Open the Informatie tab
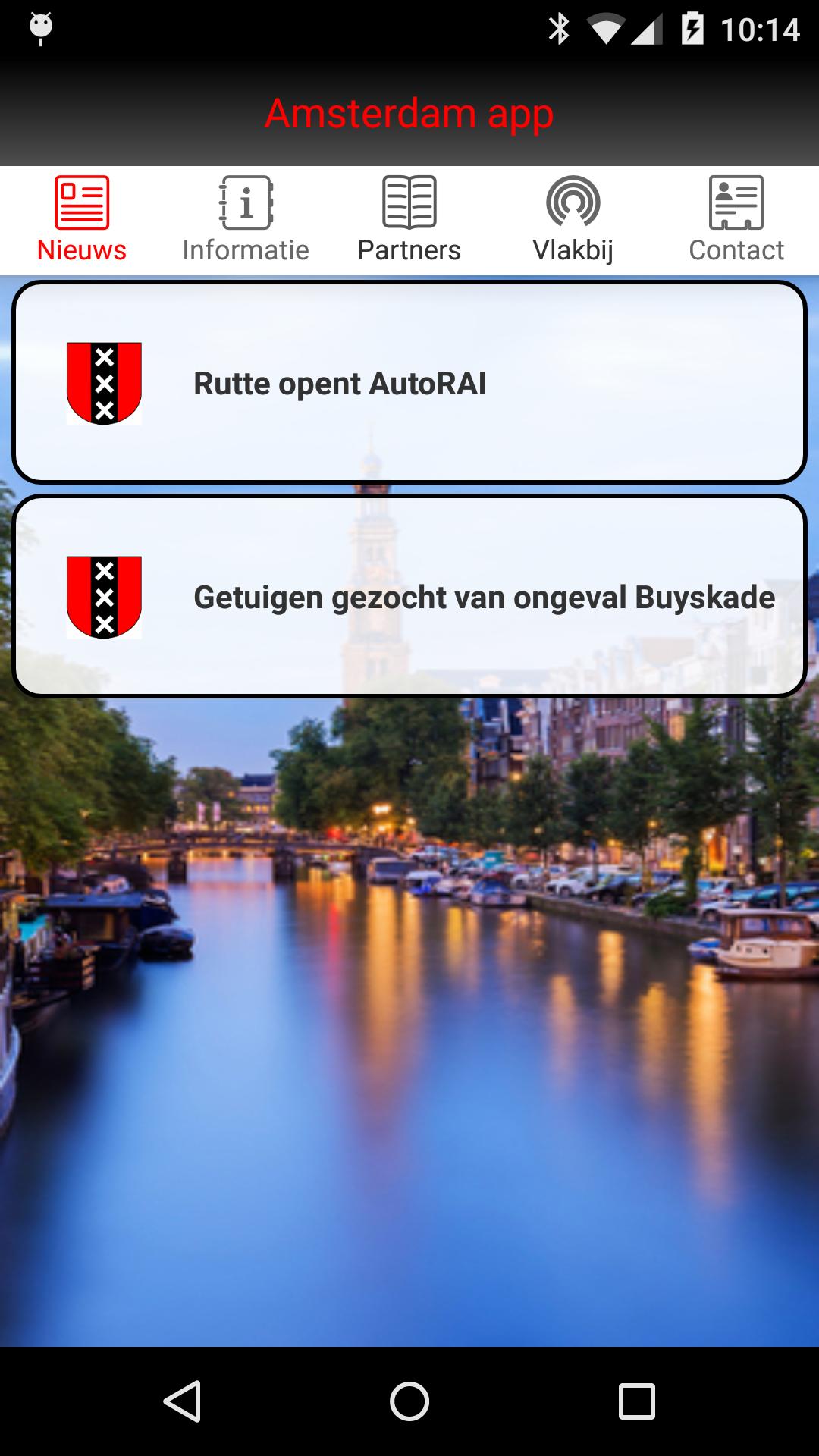819x1456 pixels. [x=246, y=220]
